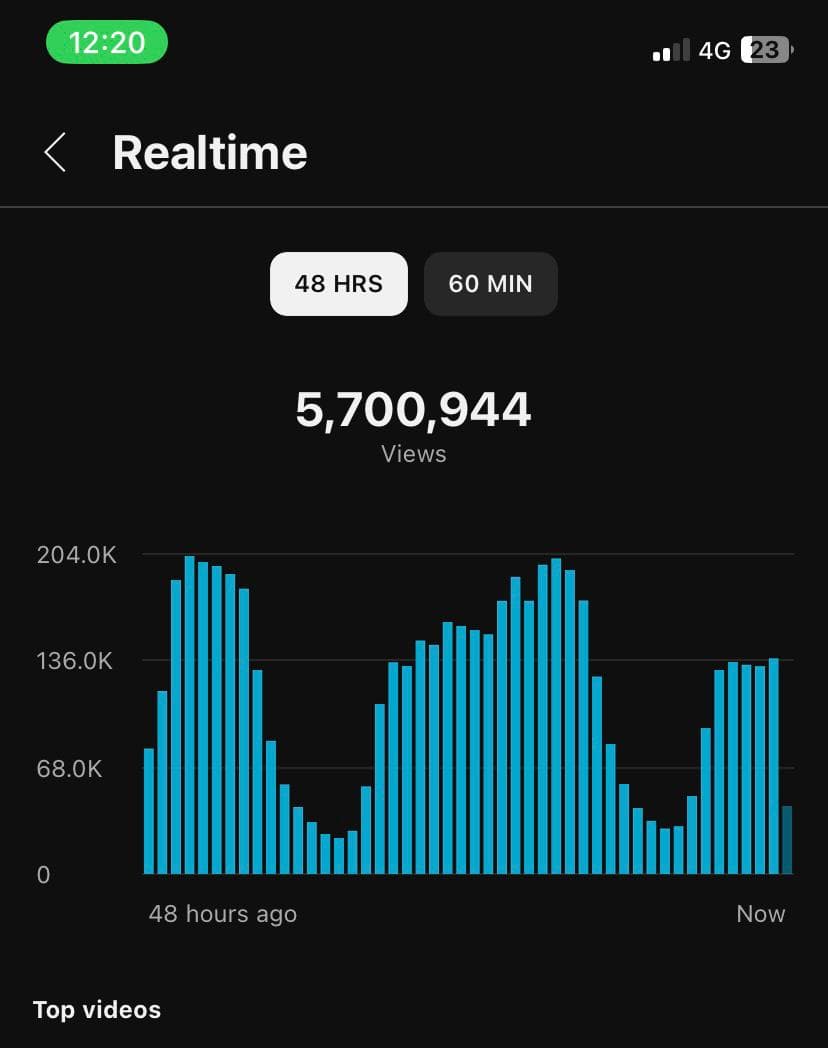Image resolution: width=828 pixels, height=1048 pixels.
Task: Select the 48 HRS time range
Action: pyautogui.click(x=338, y=284)
